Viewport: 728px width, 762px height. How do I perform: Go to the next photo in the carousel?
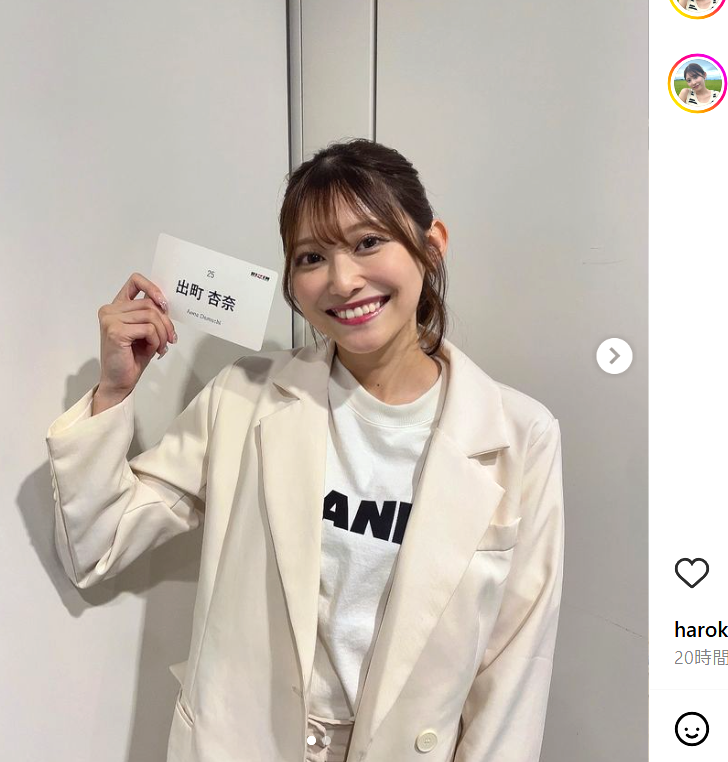[614, 356]
